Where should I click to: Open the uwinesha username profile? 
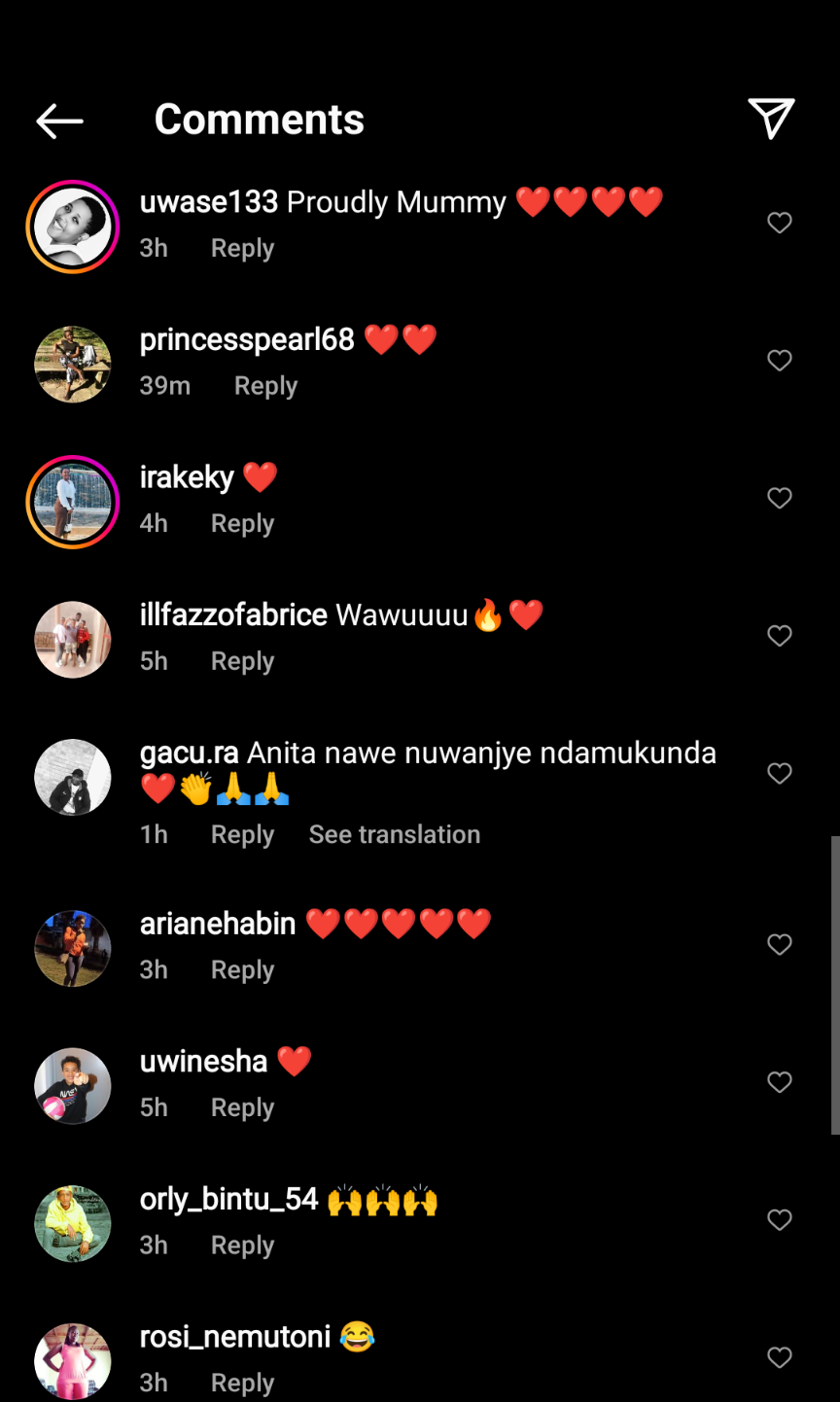point(203,1061)
